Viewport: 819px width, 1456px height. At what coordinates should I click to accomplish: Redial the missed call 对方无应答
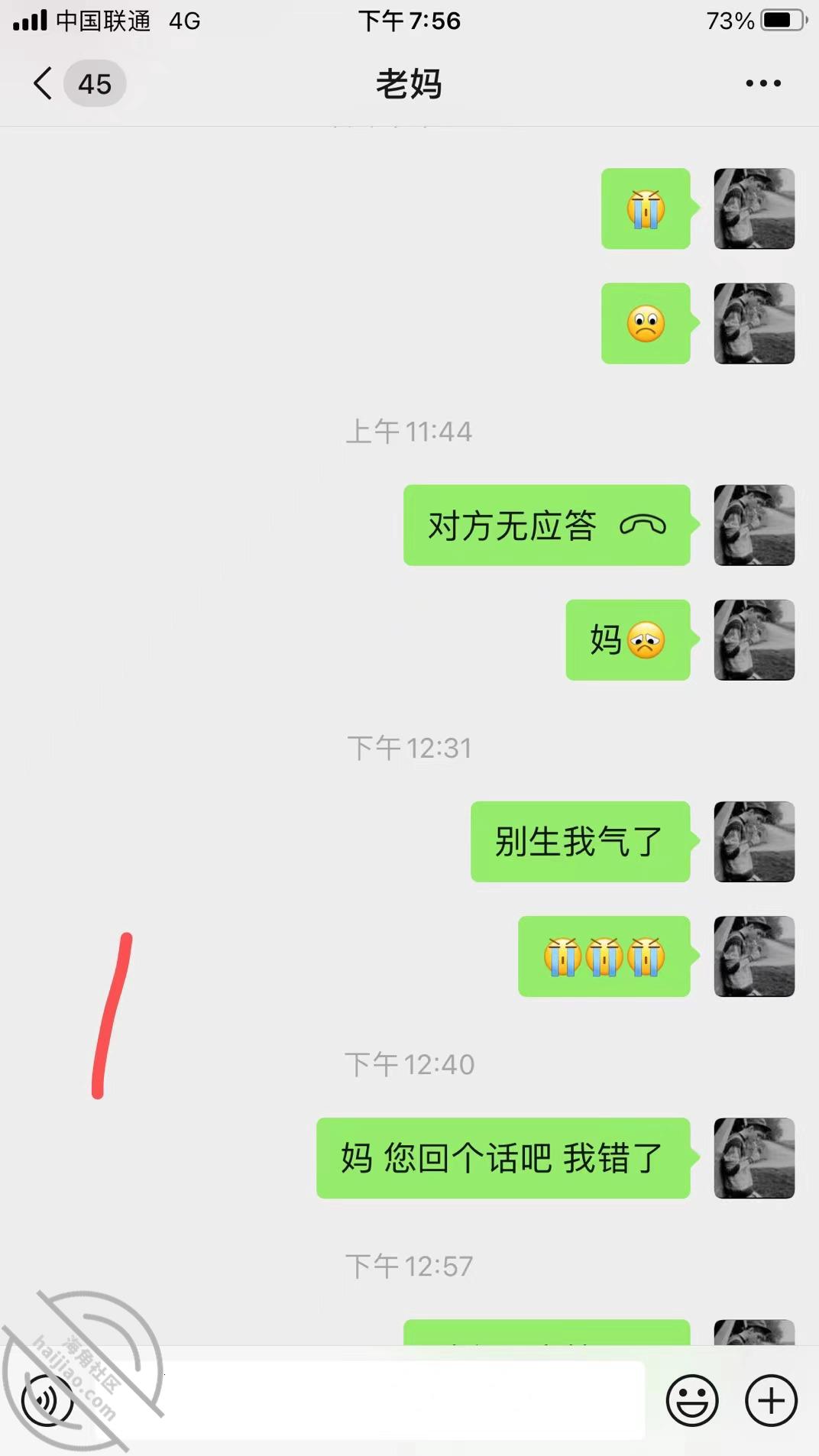[547, 526]
